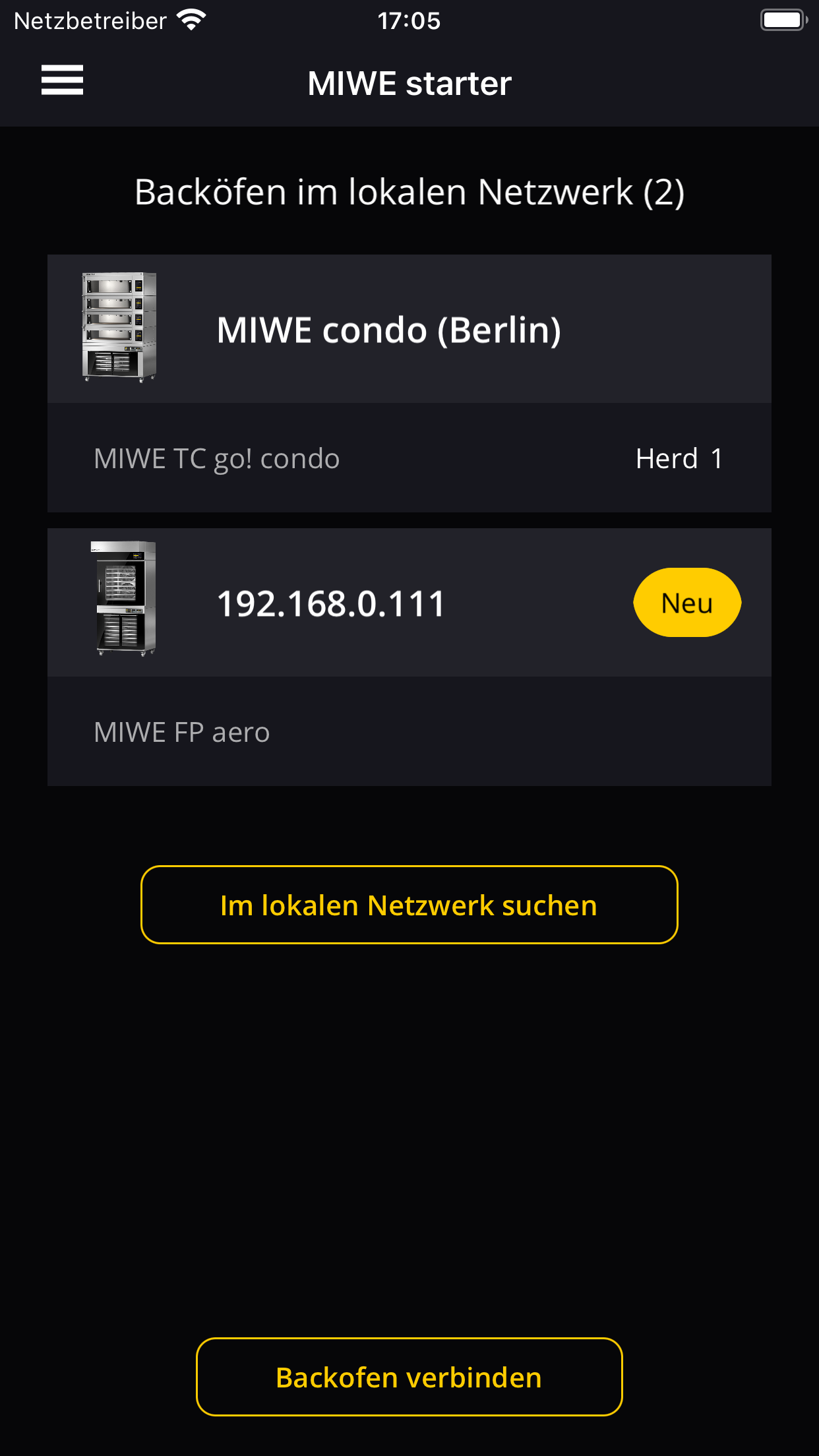
Task: Open the MIWE FP aero row
Action: (409, 731)
